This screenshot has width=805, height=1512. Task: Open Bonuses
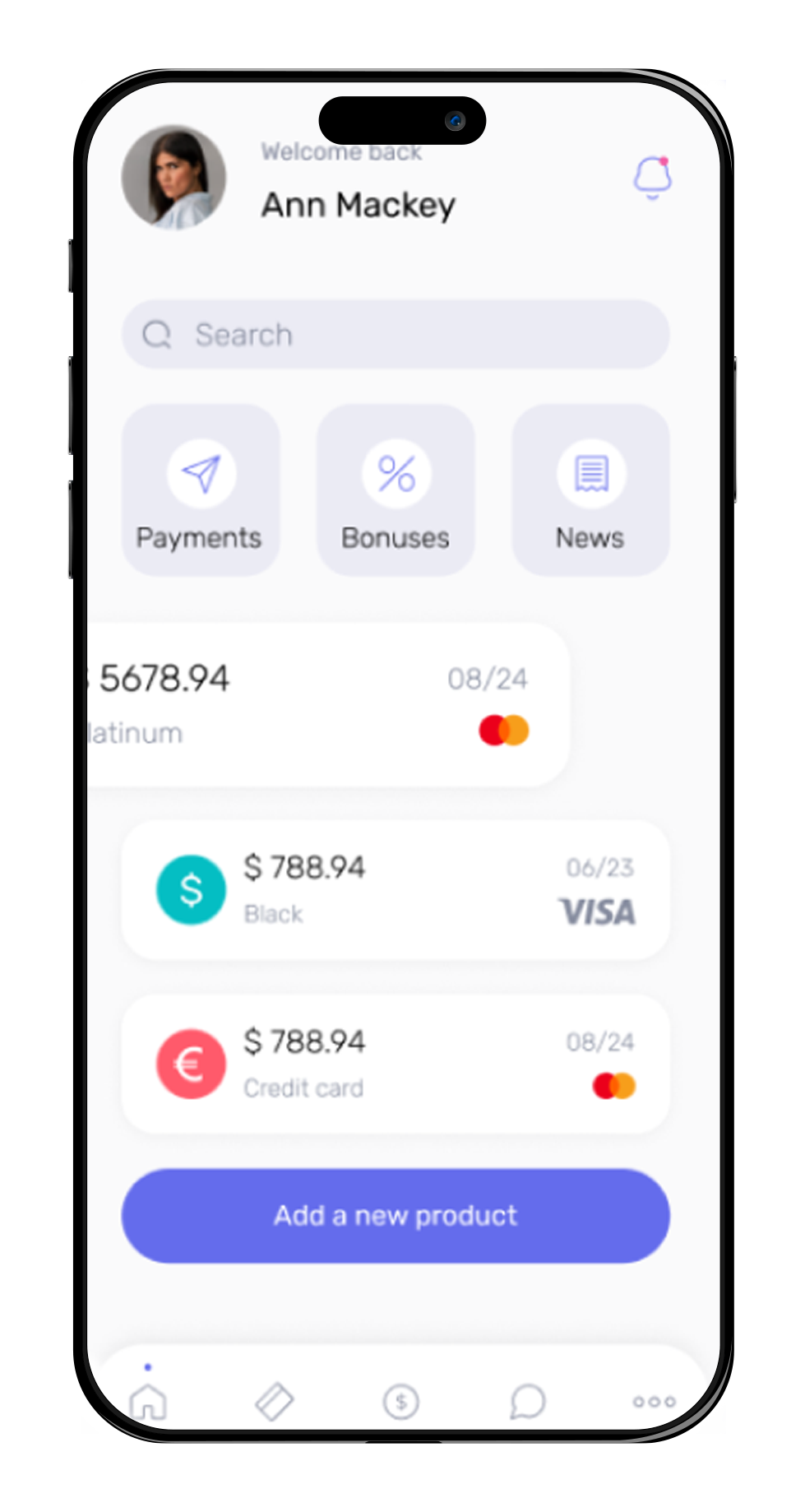coord(396,490)
